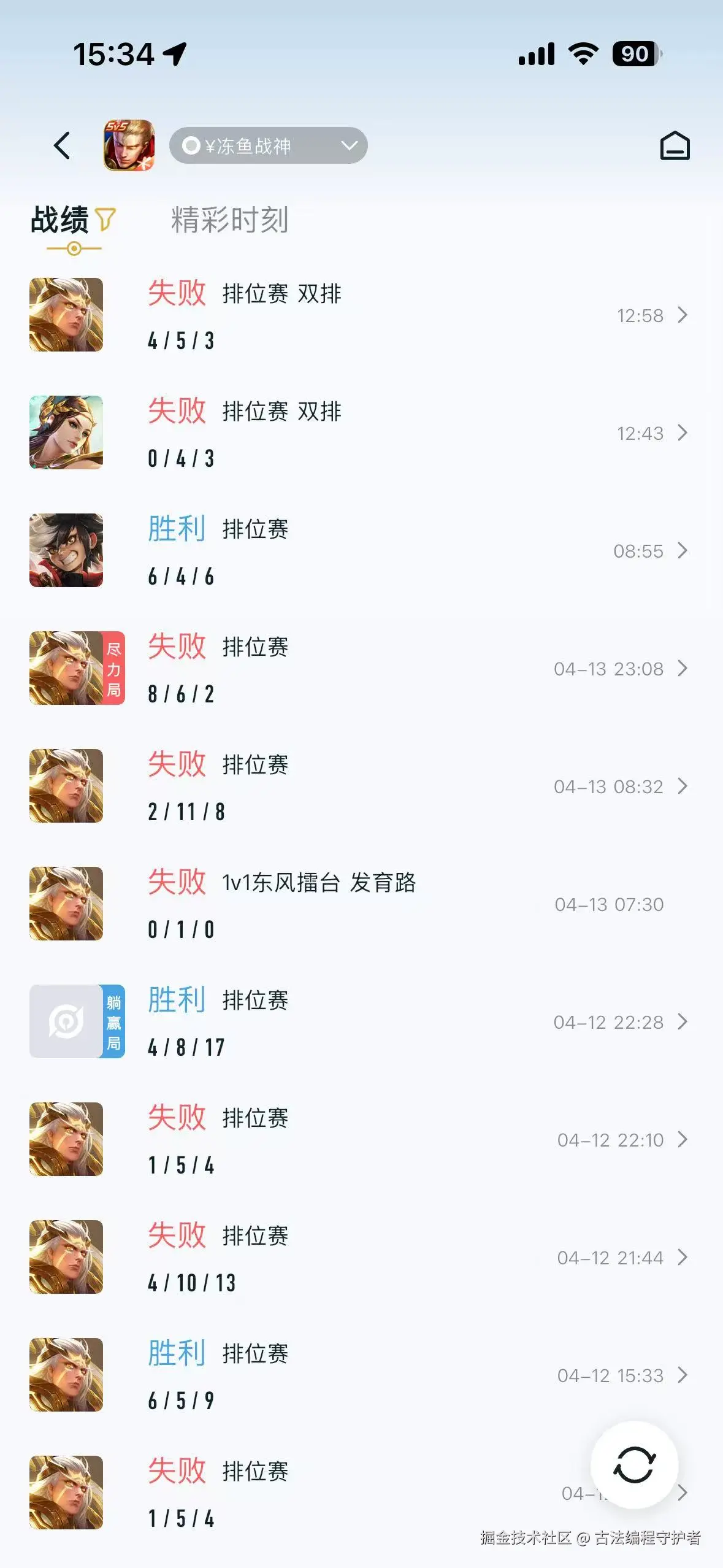Viewport: 723px width, 1568px height.
Task: Tap the location arrow in the status bar
Action: coord(175,54)
